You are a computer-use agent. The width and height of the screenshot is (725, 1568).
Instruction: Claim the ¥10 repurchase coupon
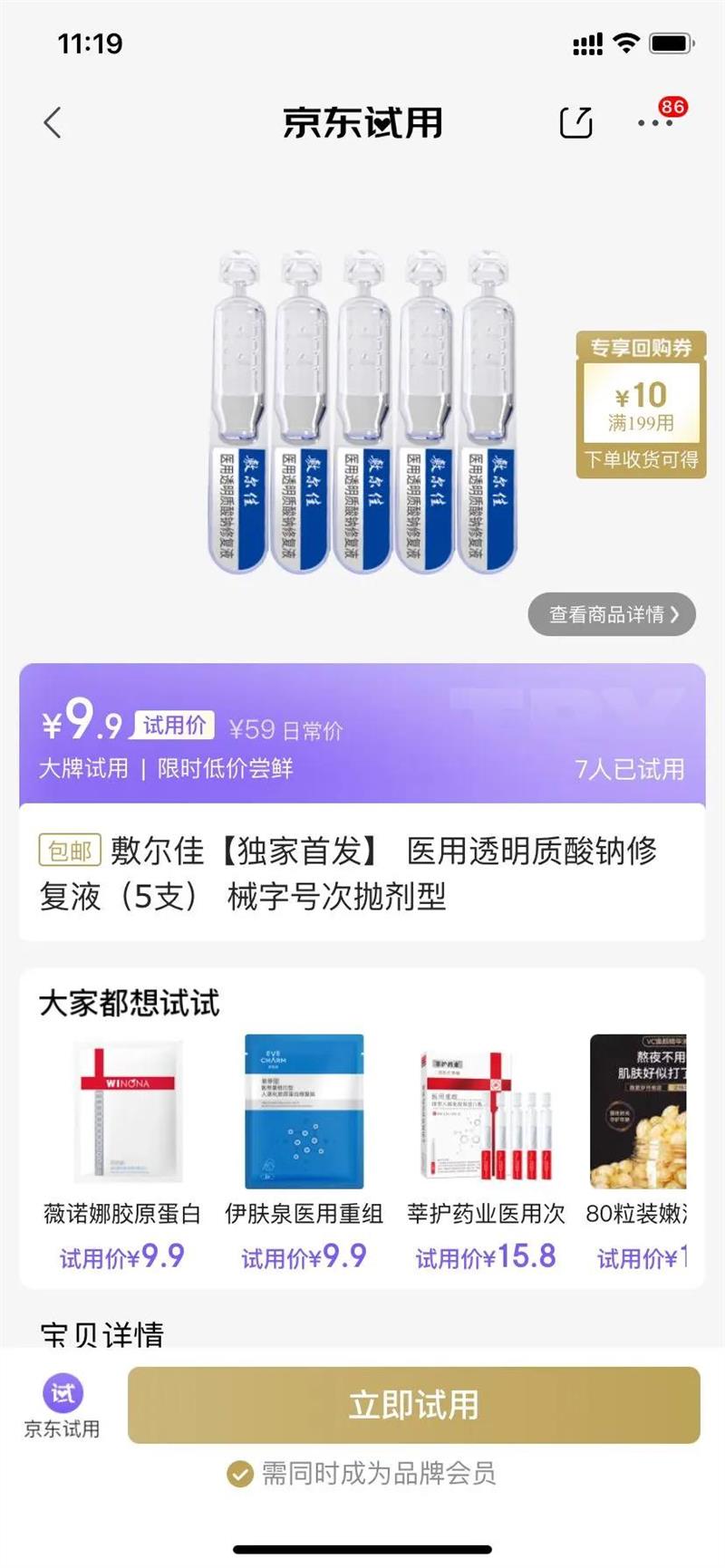click(x=641, y=404)
